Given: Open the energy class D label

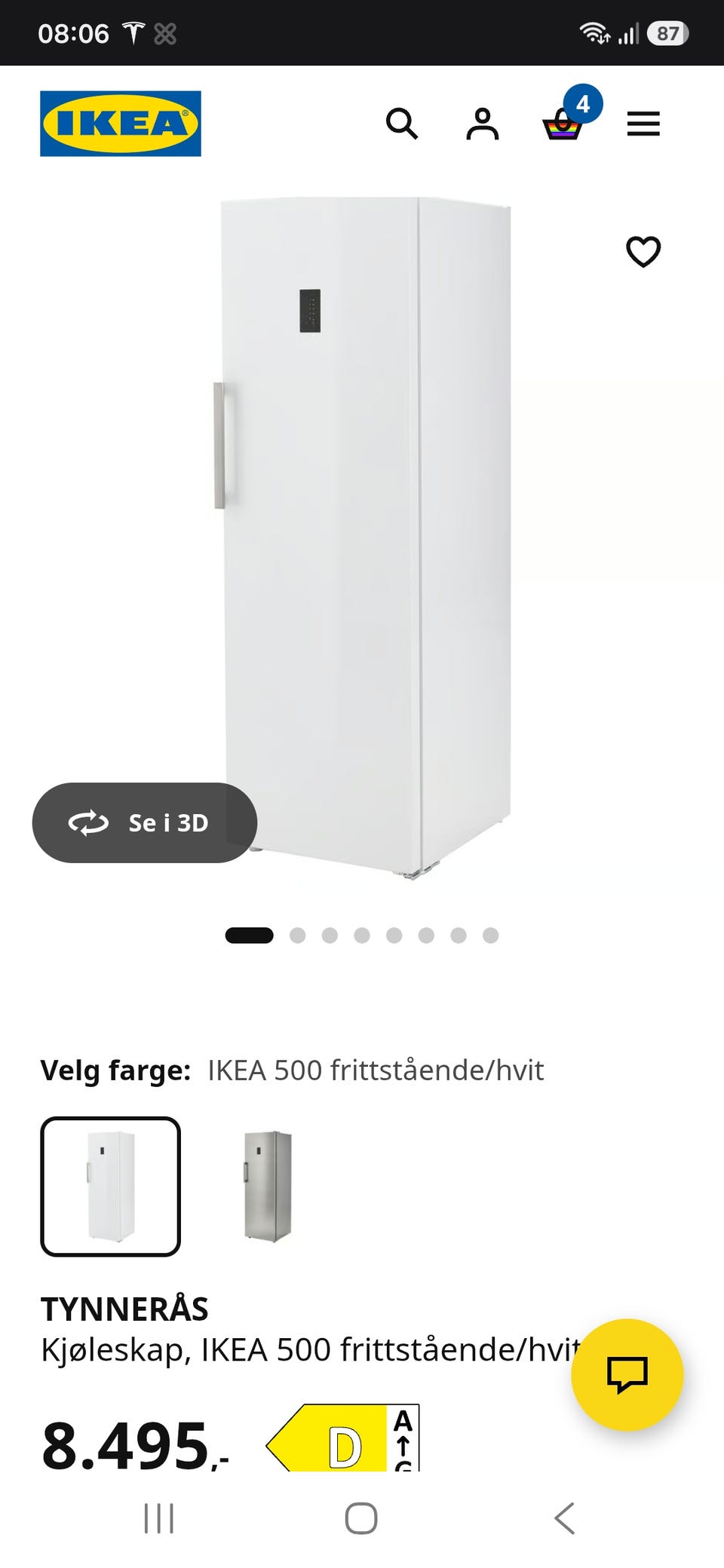Looking at the screenshot, I should click(343, 1438).
